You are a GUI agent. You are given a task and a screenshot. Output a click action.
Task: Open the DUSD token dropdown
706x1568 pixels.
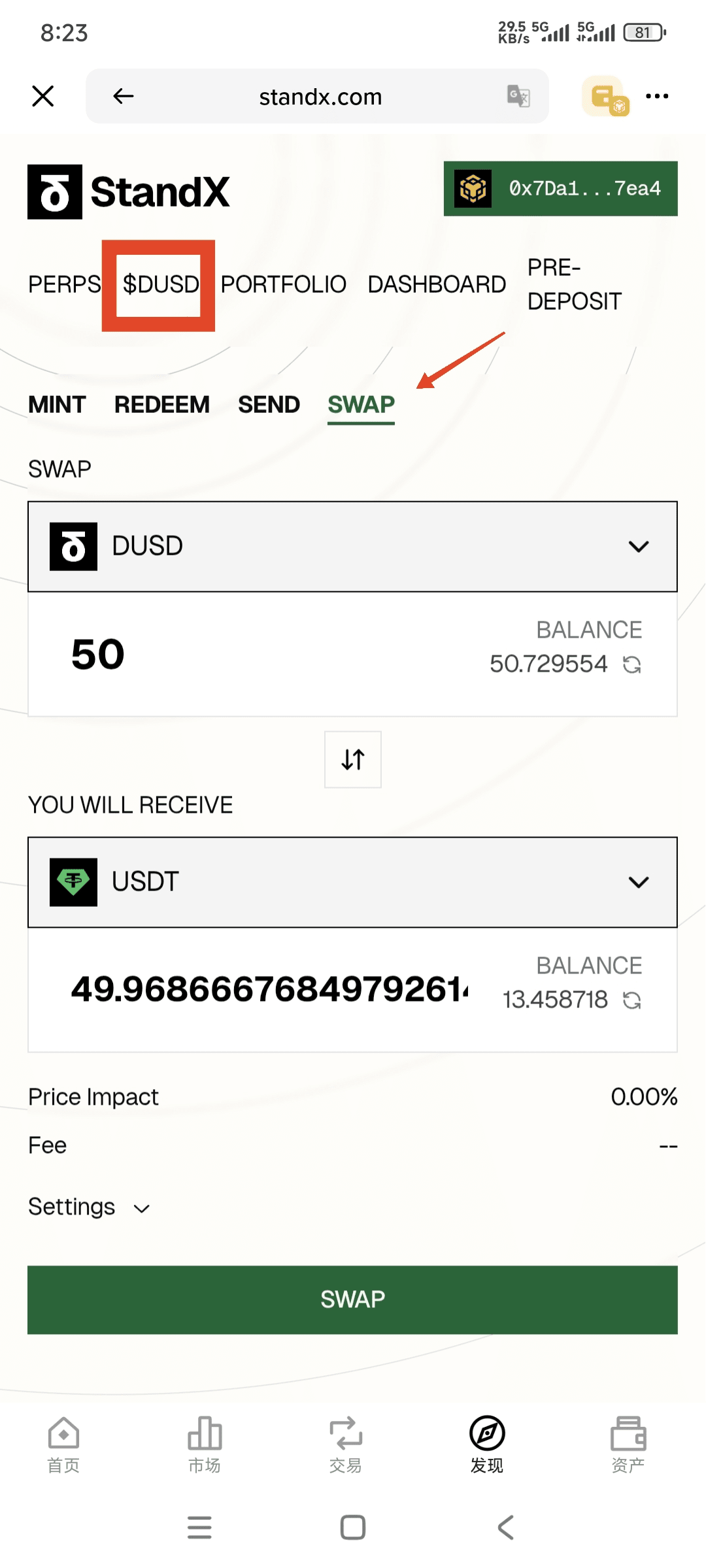pyautogui.click(x=352, y=547)
